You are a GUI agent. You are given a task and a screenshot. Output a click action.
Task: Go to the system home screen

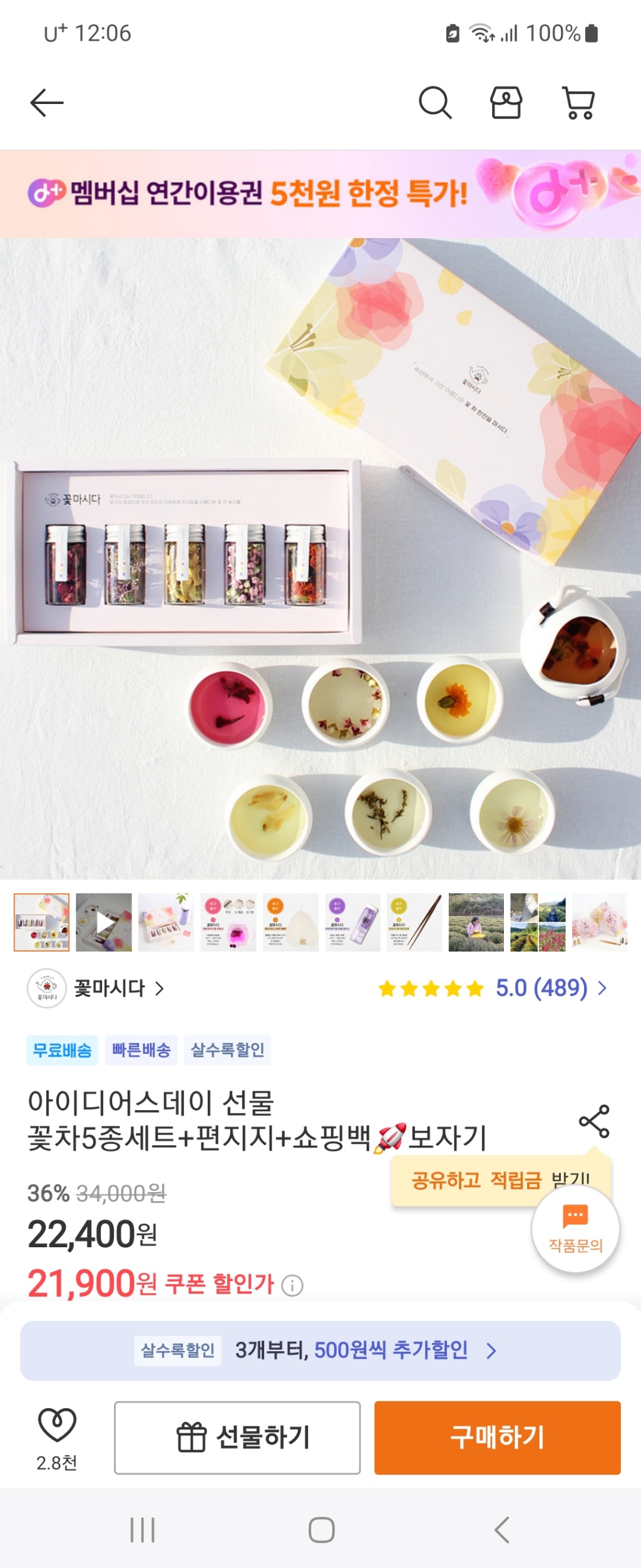[322, 1530]
